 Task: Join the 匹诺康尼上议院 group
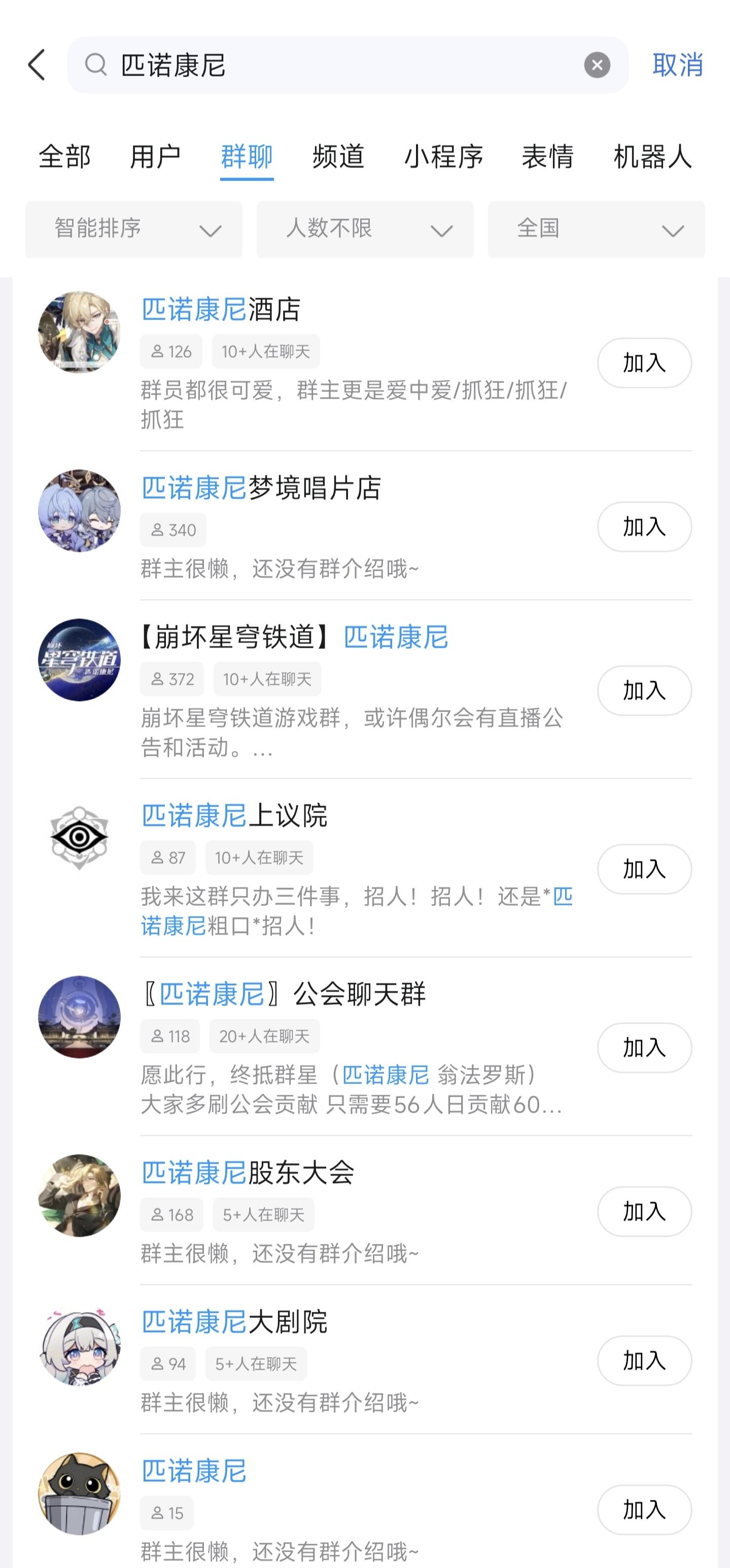pyautogui.click(x=644, y=869)
